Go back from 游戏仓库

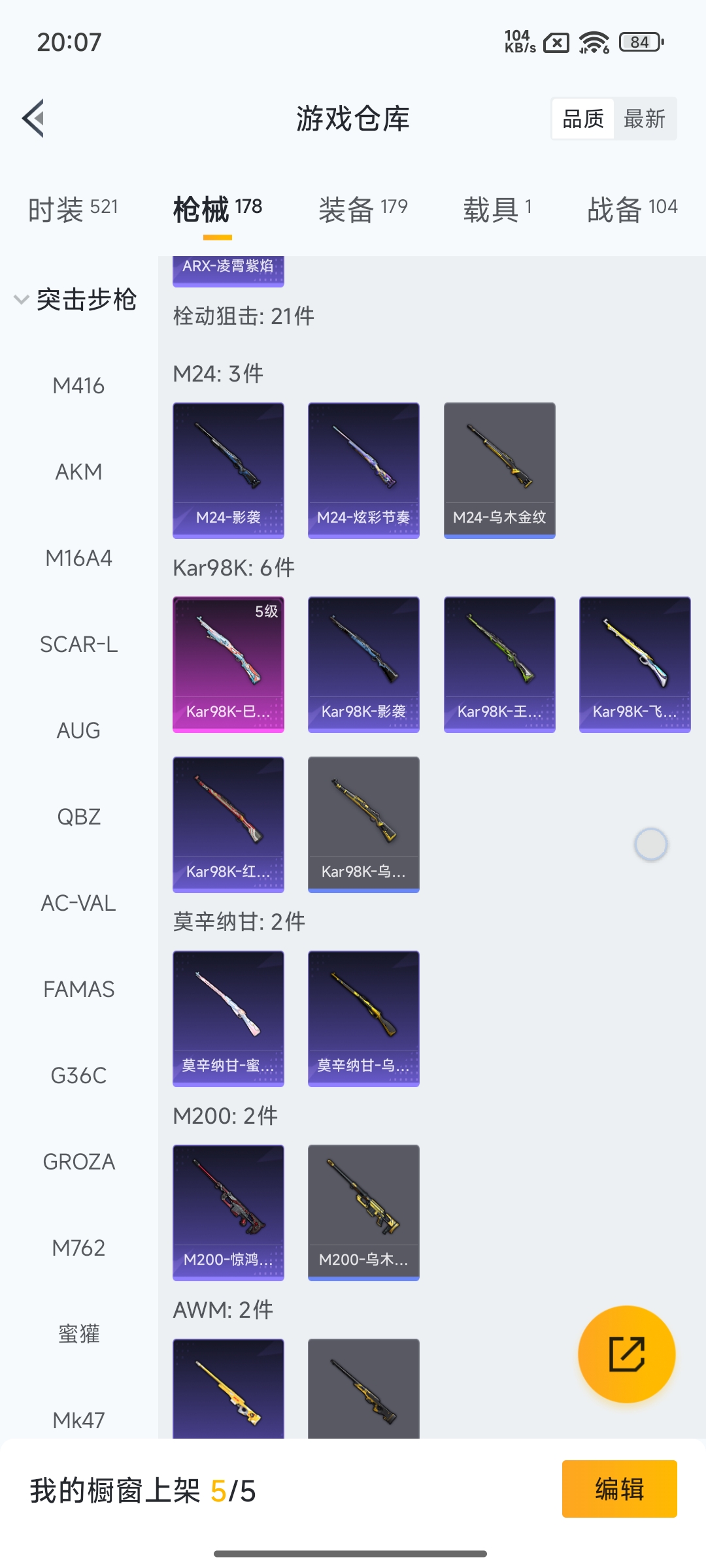click(x=34, y=118)
